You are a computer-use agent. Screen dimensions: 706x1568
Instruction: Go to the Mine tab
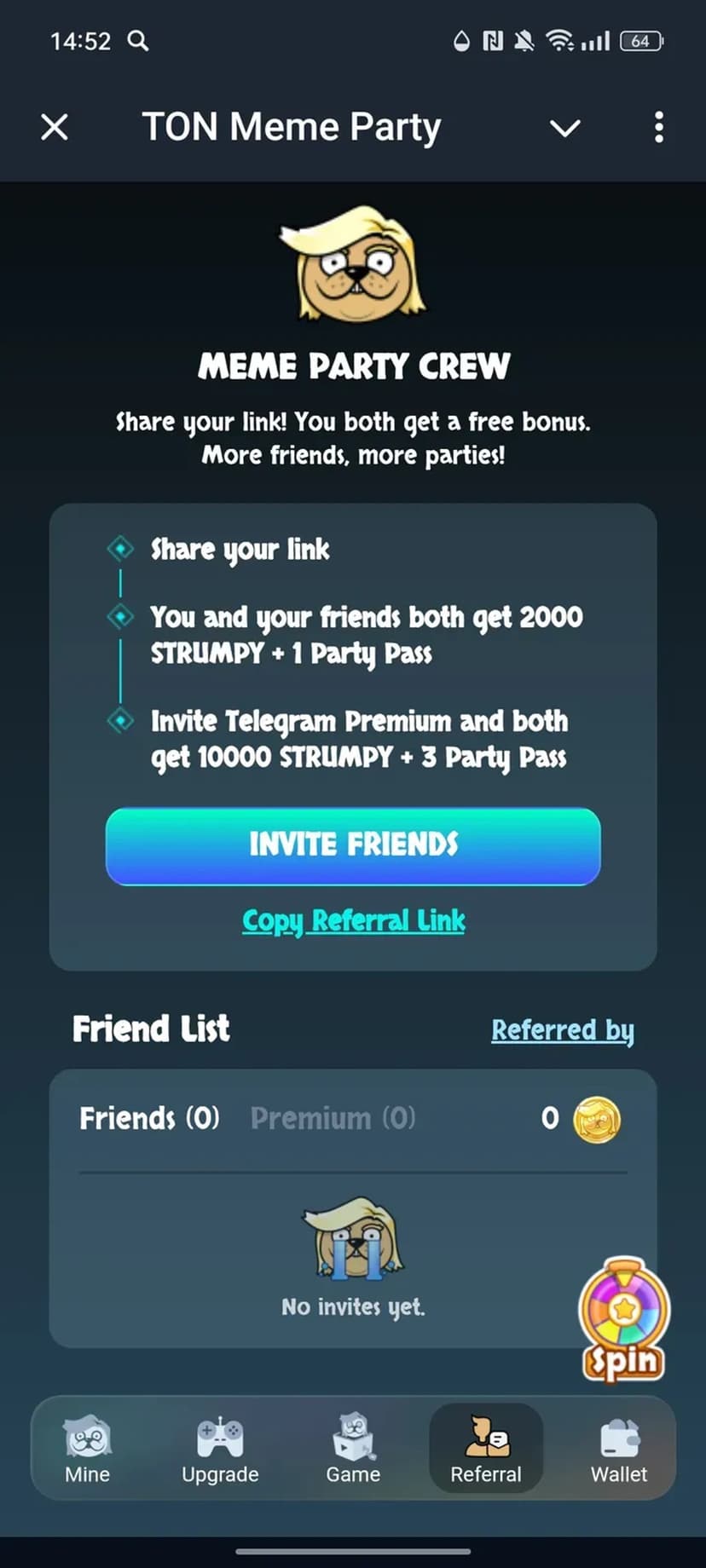[87, 1449]
